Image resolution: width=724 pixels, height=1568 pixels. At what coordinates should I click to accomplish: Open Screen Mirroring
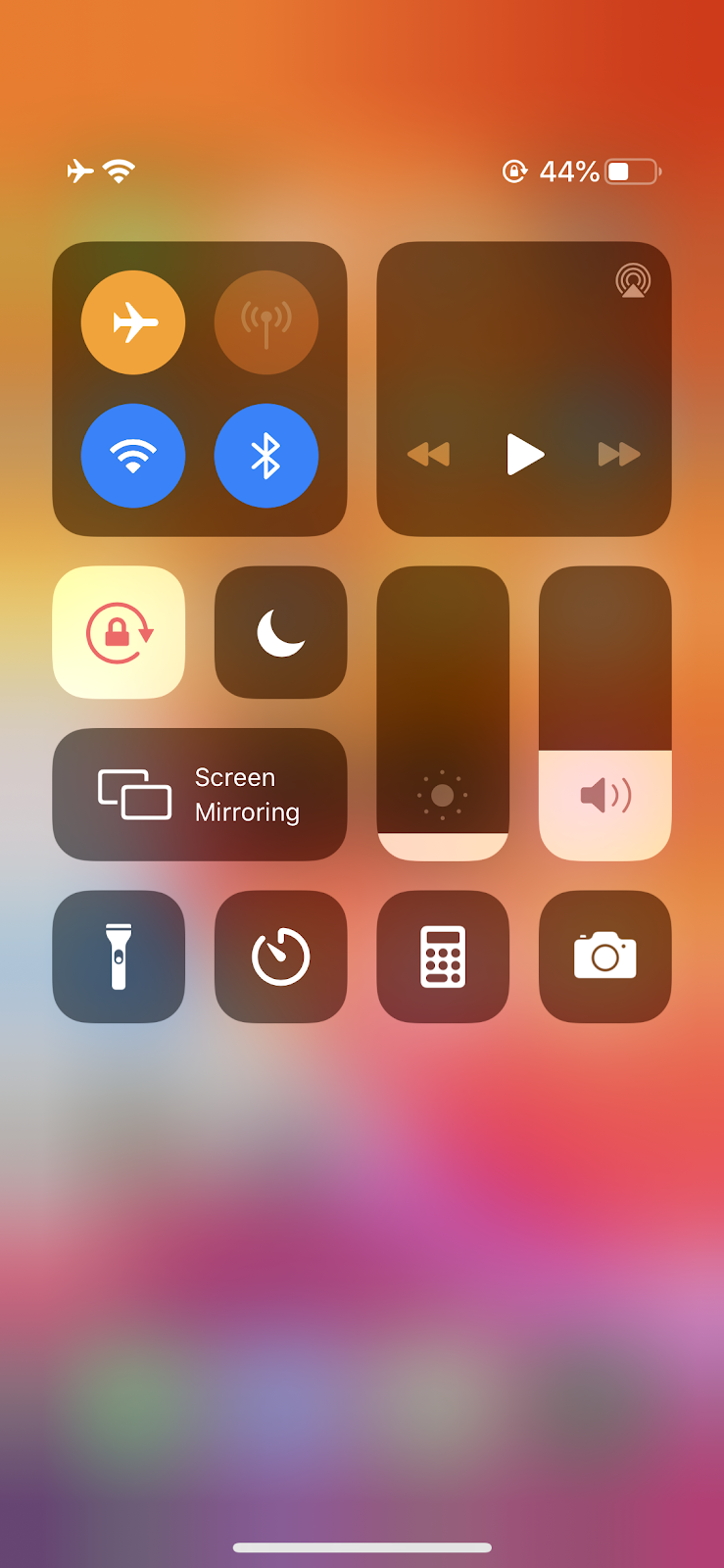(x=200, y=795)
